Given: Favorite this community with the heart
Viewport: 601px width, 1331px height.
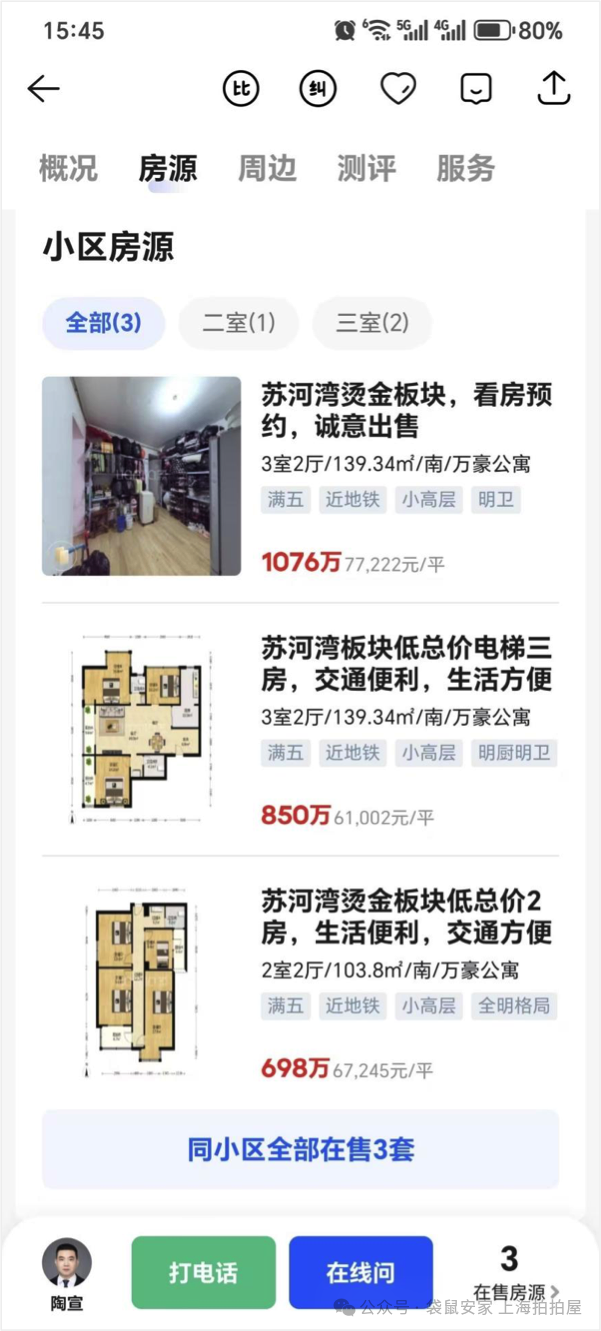Looking at the screenshot, I should (398, 89).
